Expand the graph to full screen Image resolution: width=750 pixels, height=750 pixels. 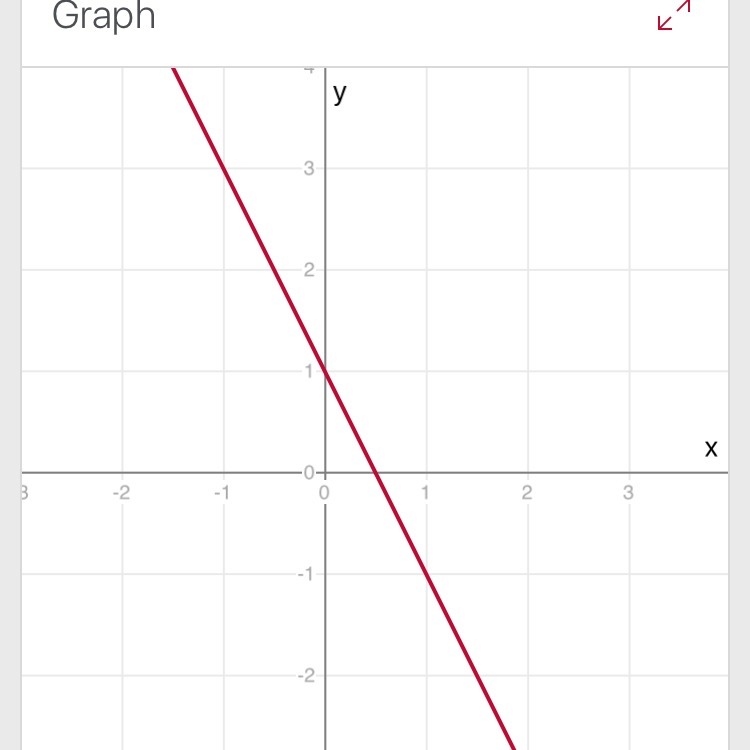[x=675, y=14]
